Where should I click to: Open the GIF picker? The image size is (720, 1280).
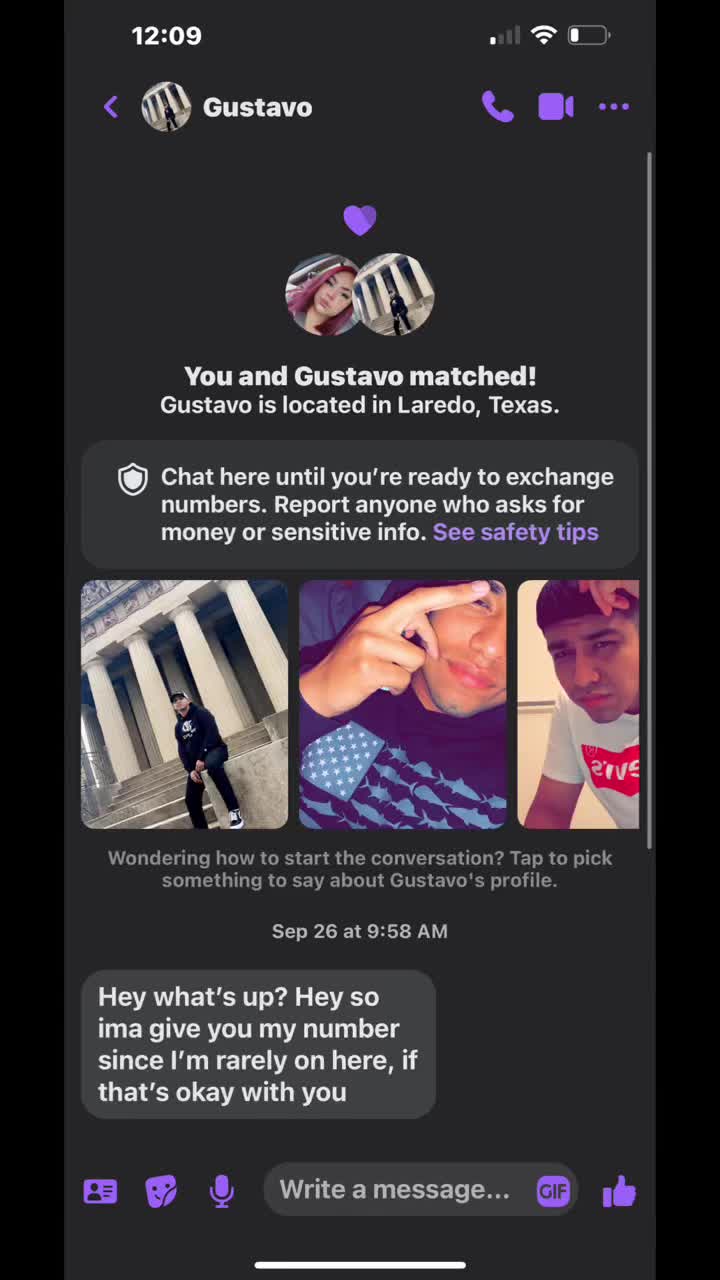pyautogui.click(x=552, y=1191)
